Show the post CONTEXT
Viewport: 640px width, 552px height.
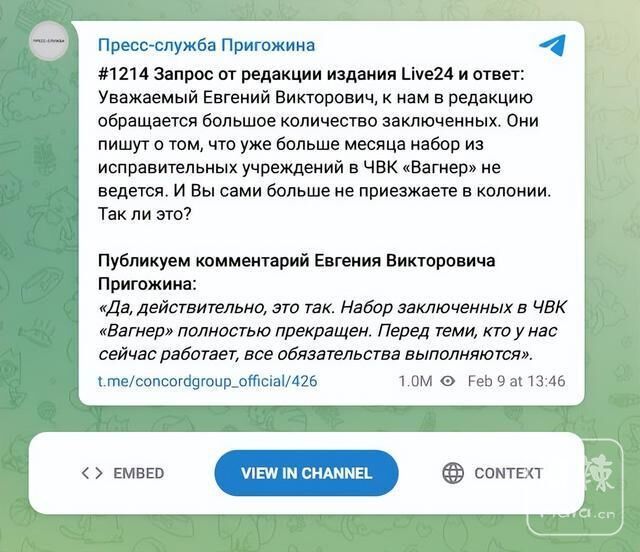[492, 473]
